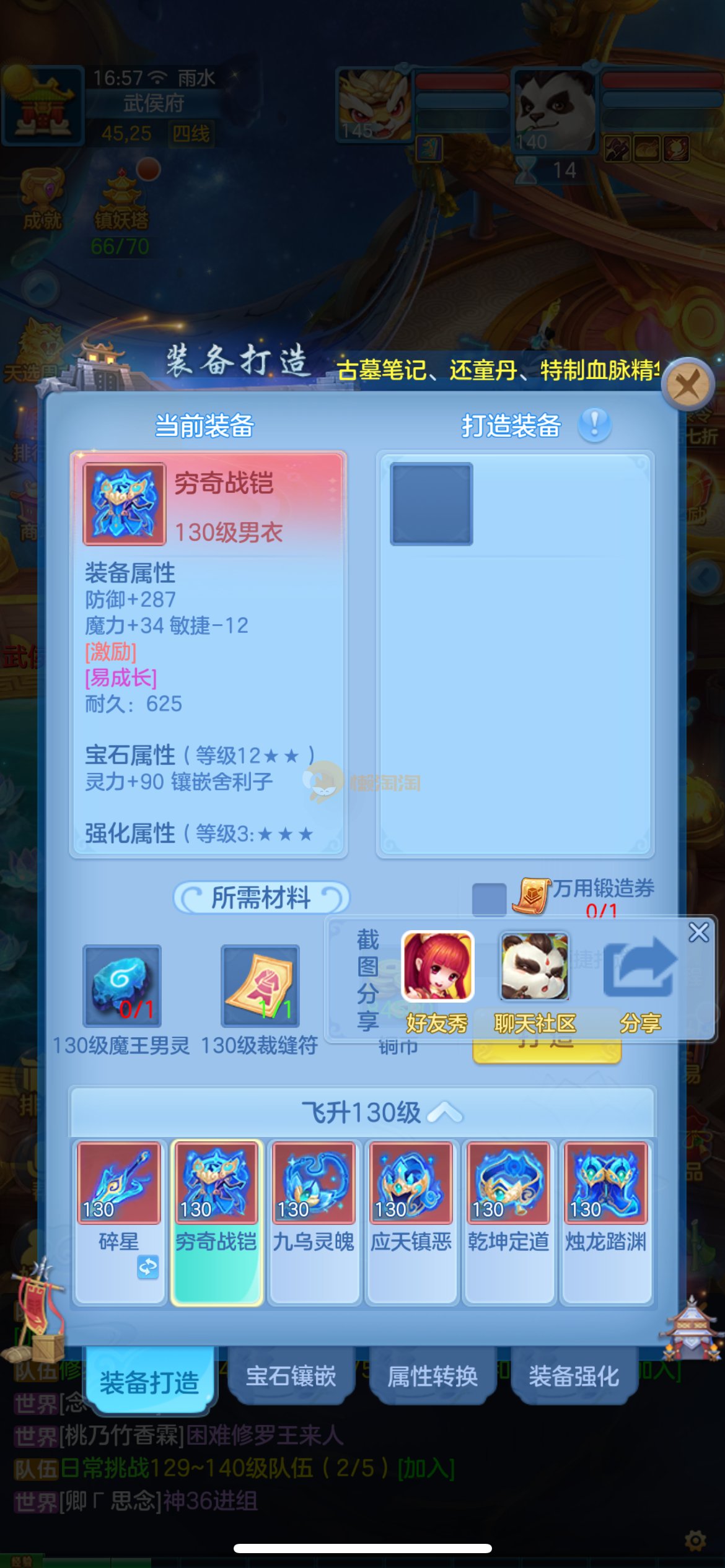Image resolution: width=725 pixels, height=1568 pixels.
Task: Choose the 乾坤定道 equipment item
Action: click(508, 1184)
